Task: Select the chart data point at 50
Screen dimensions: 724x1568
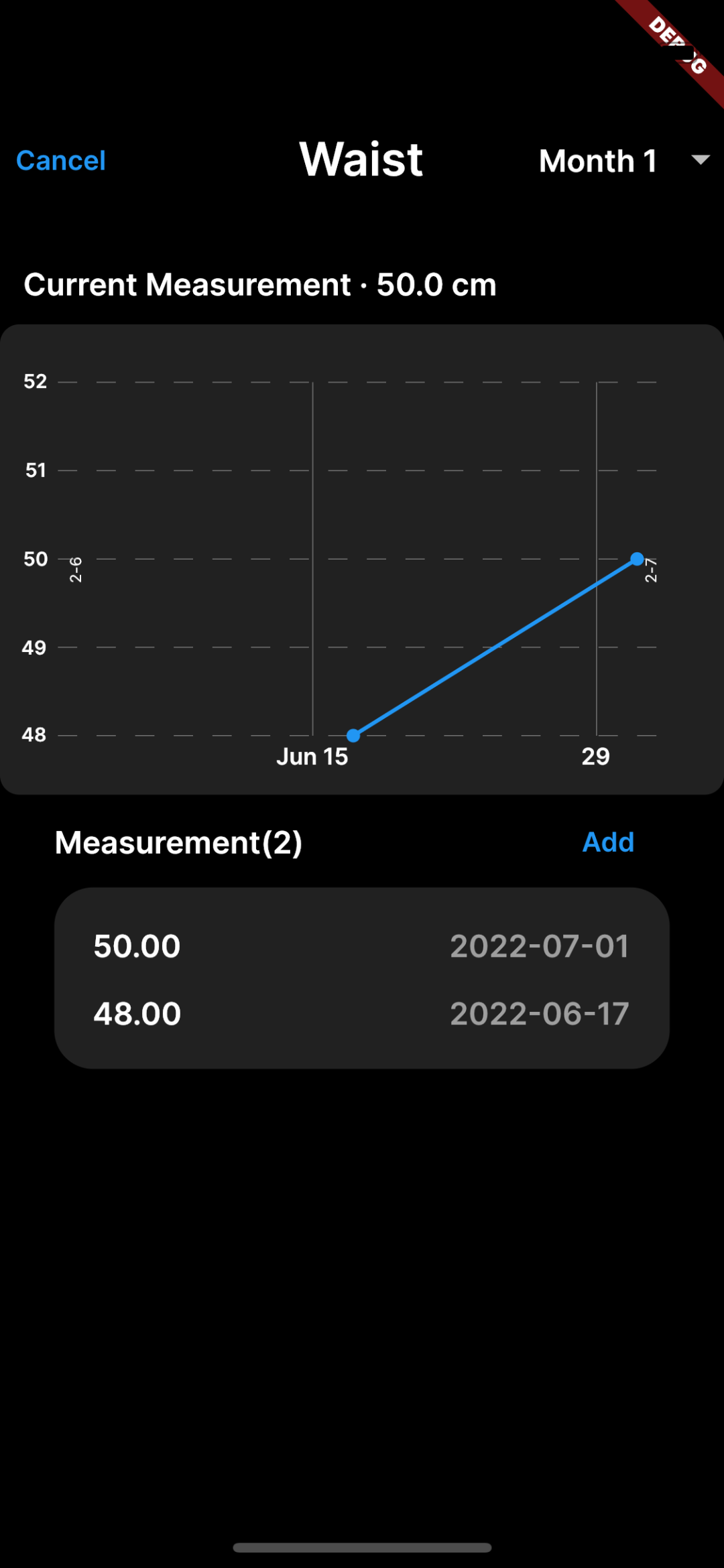Action: [638, 559]
